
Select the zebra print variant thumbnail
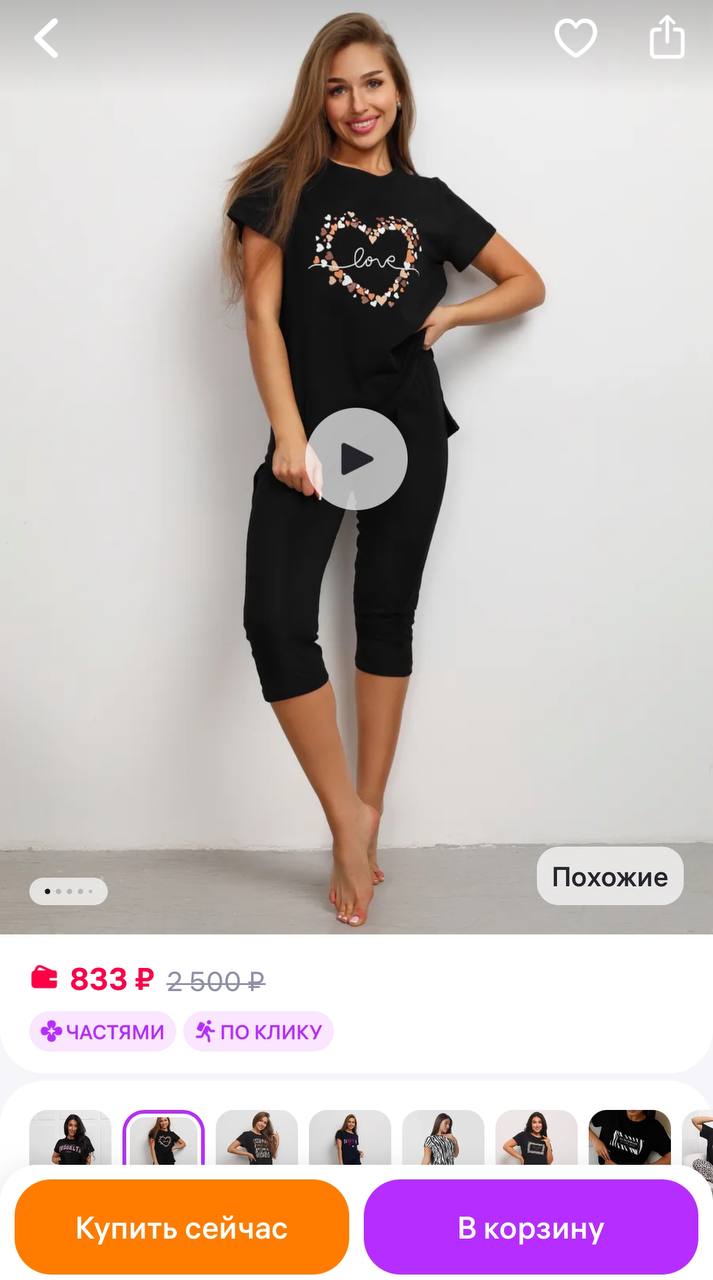(443, 1140)
